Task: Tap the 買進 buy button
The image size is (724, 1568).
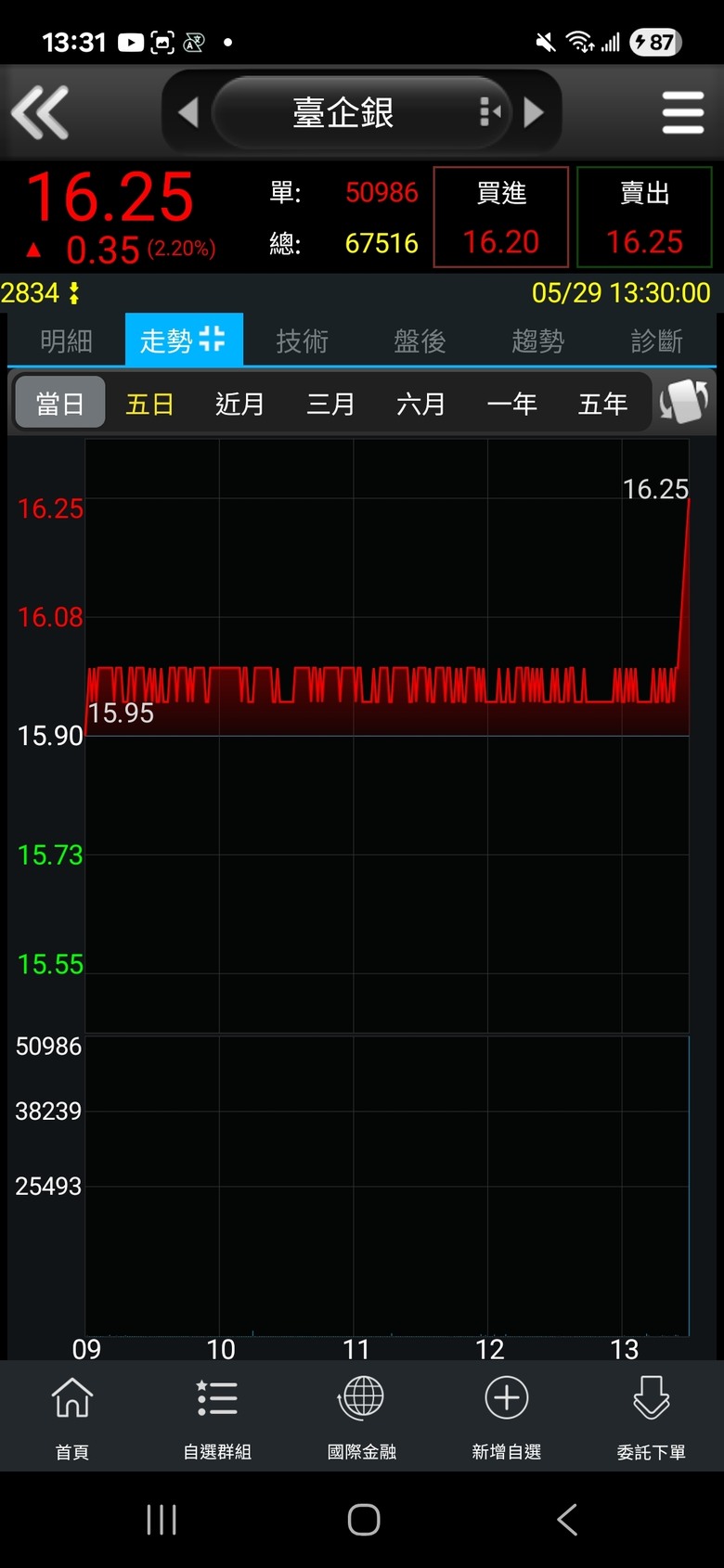Action: [501, 217]
